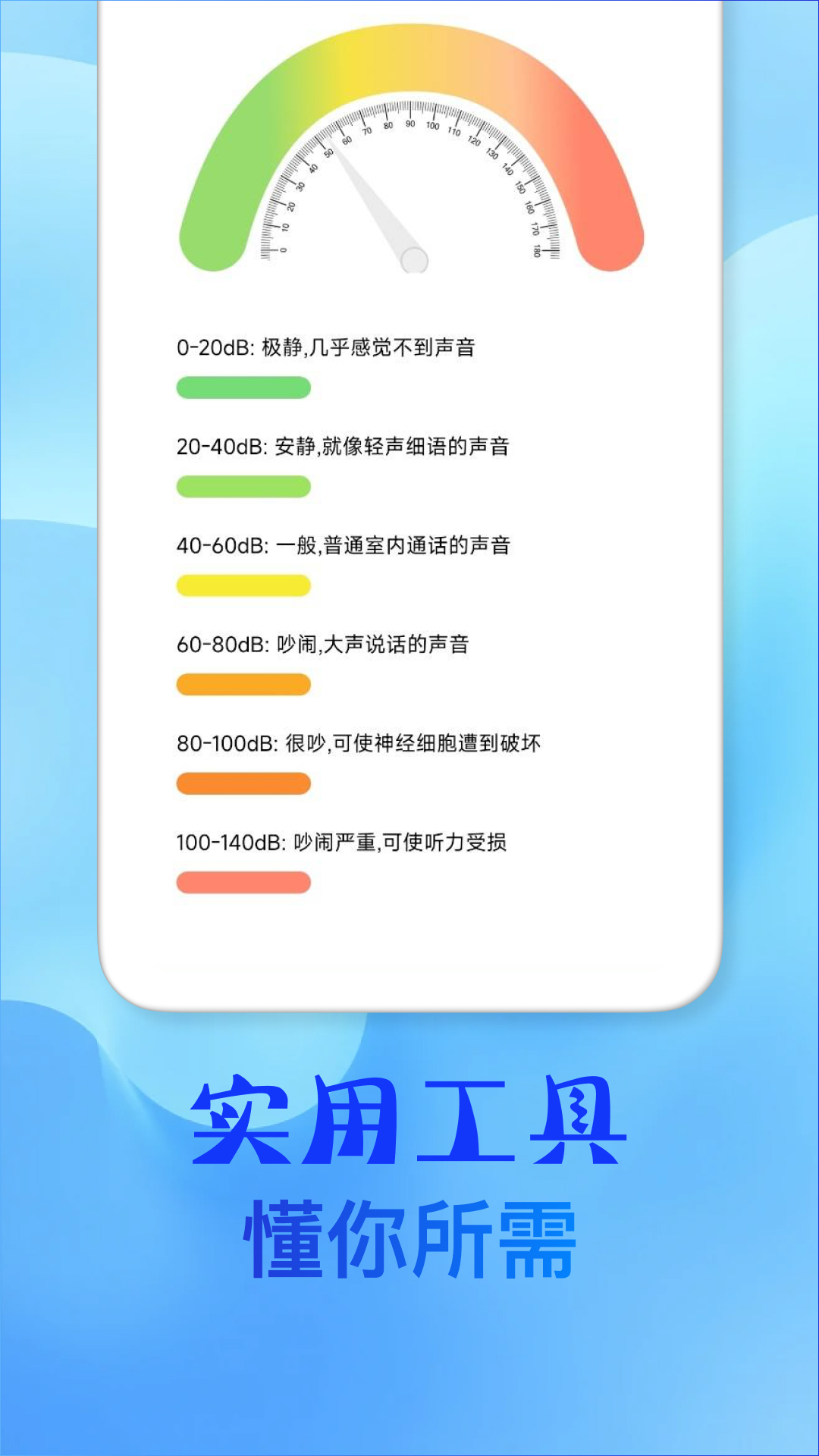Tap the orange 60-80dB level bar

[x=243, y=684]
